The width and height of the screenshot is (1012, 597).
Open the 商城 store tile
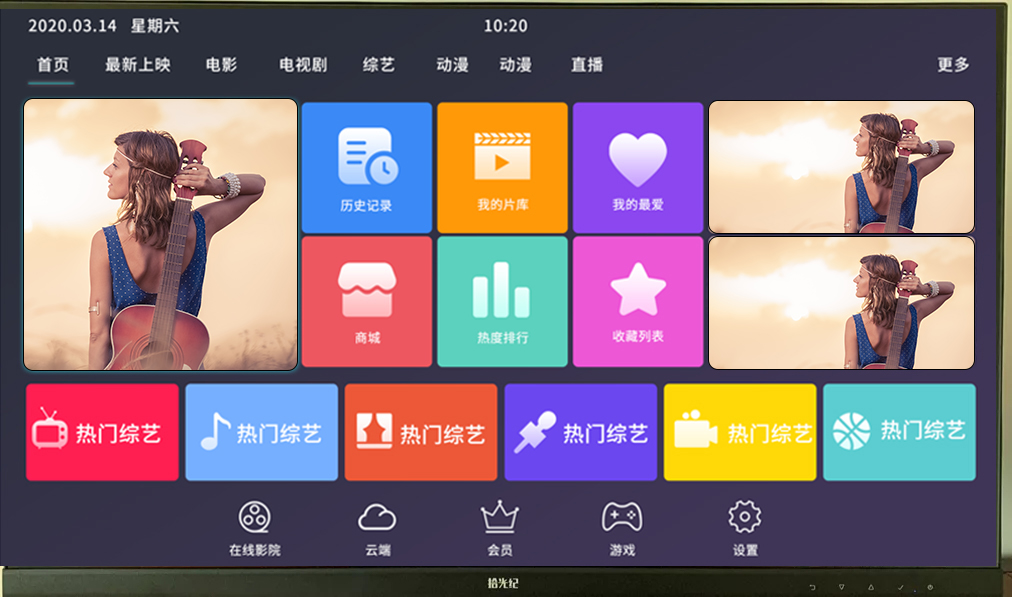366,301
